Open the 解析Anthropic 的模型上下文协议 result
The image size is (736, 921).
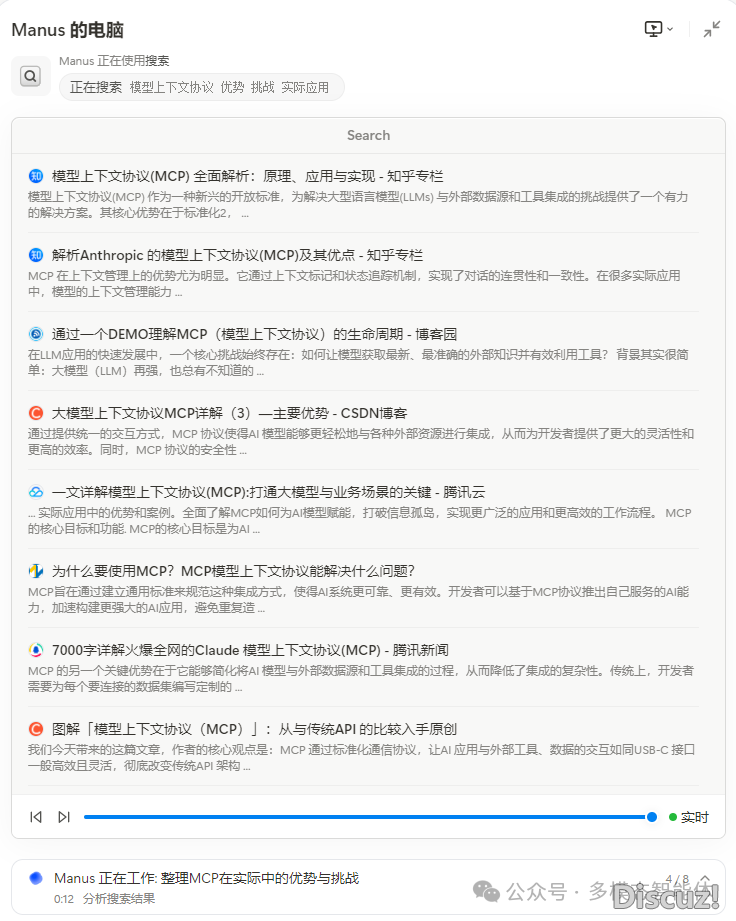coord(237,255)
